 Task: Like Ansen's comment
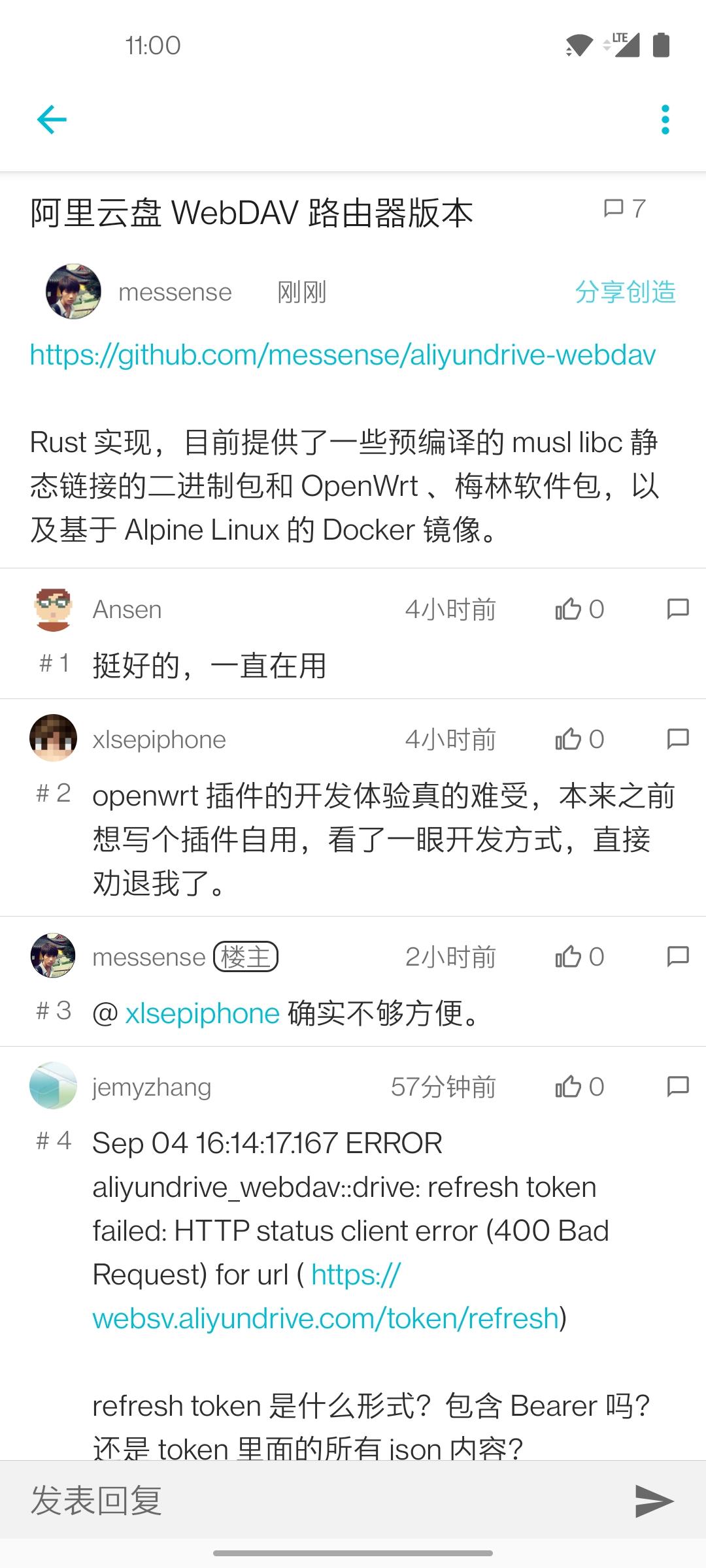point(567,609)
